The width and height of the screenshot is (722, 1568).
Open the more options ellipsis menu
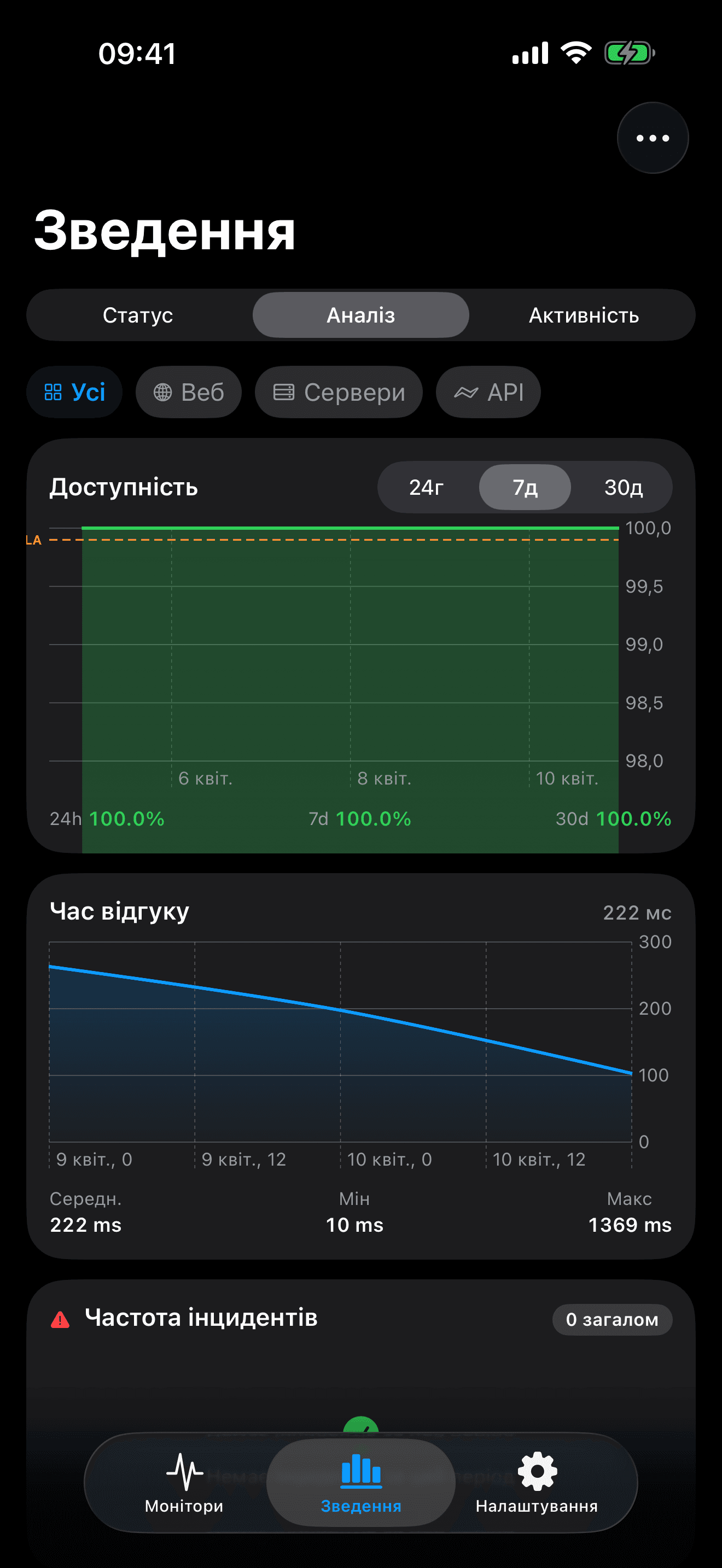tap(652, 138)
